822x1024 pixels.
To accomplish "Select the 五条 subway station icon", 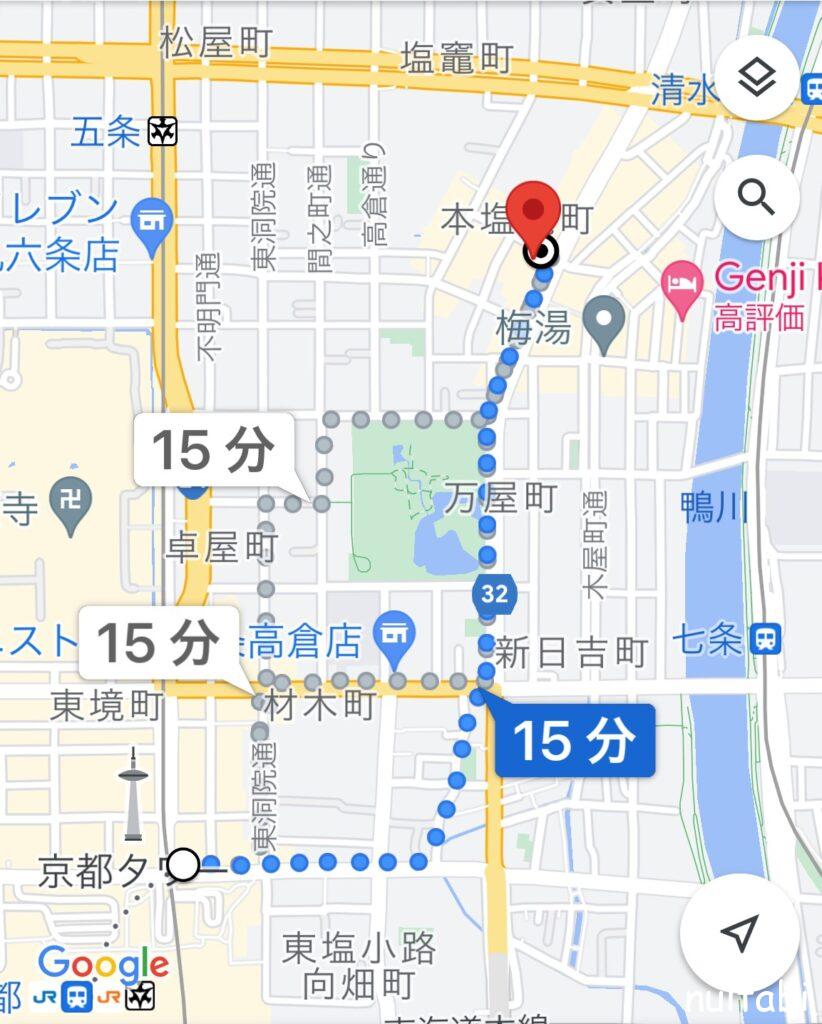I will point(162,131).
